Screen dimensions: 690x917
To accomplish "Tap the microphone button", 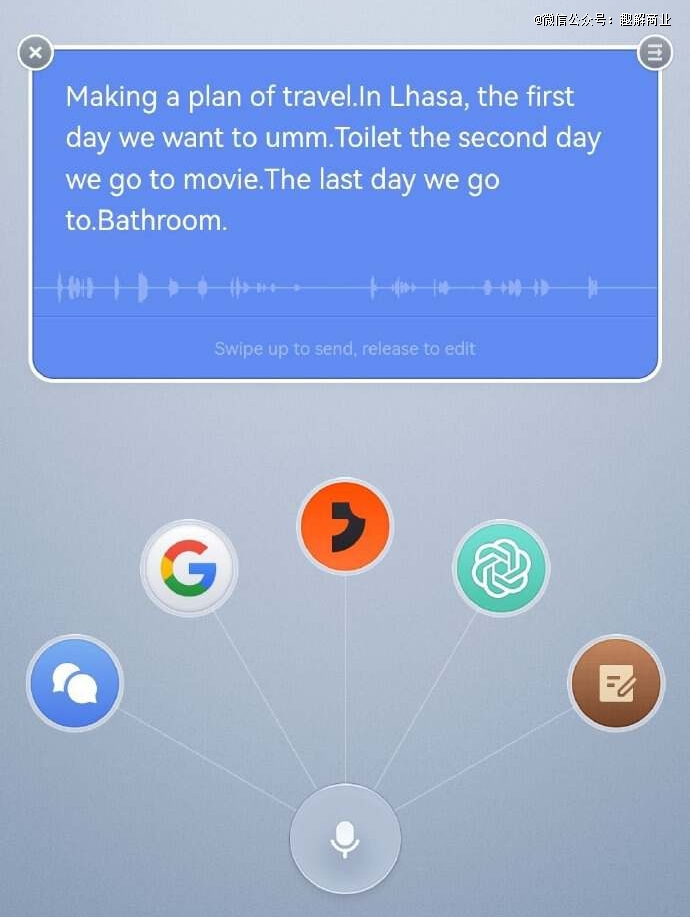I will [345, 838].
